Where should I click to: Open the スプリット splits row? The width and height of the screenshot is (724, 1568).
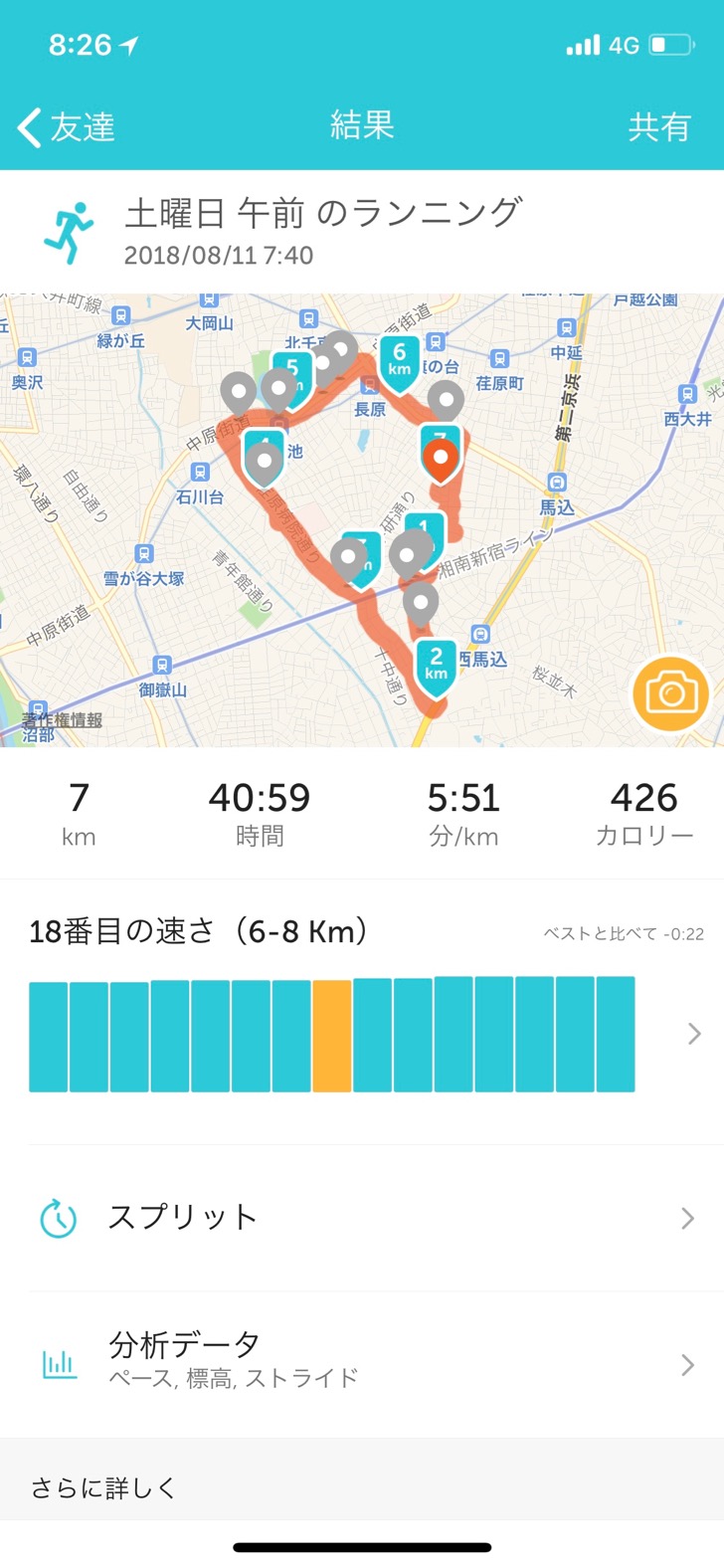coord(362,1218)
